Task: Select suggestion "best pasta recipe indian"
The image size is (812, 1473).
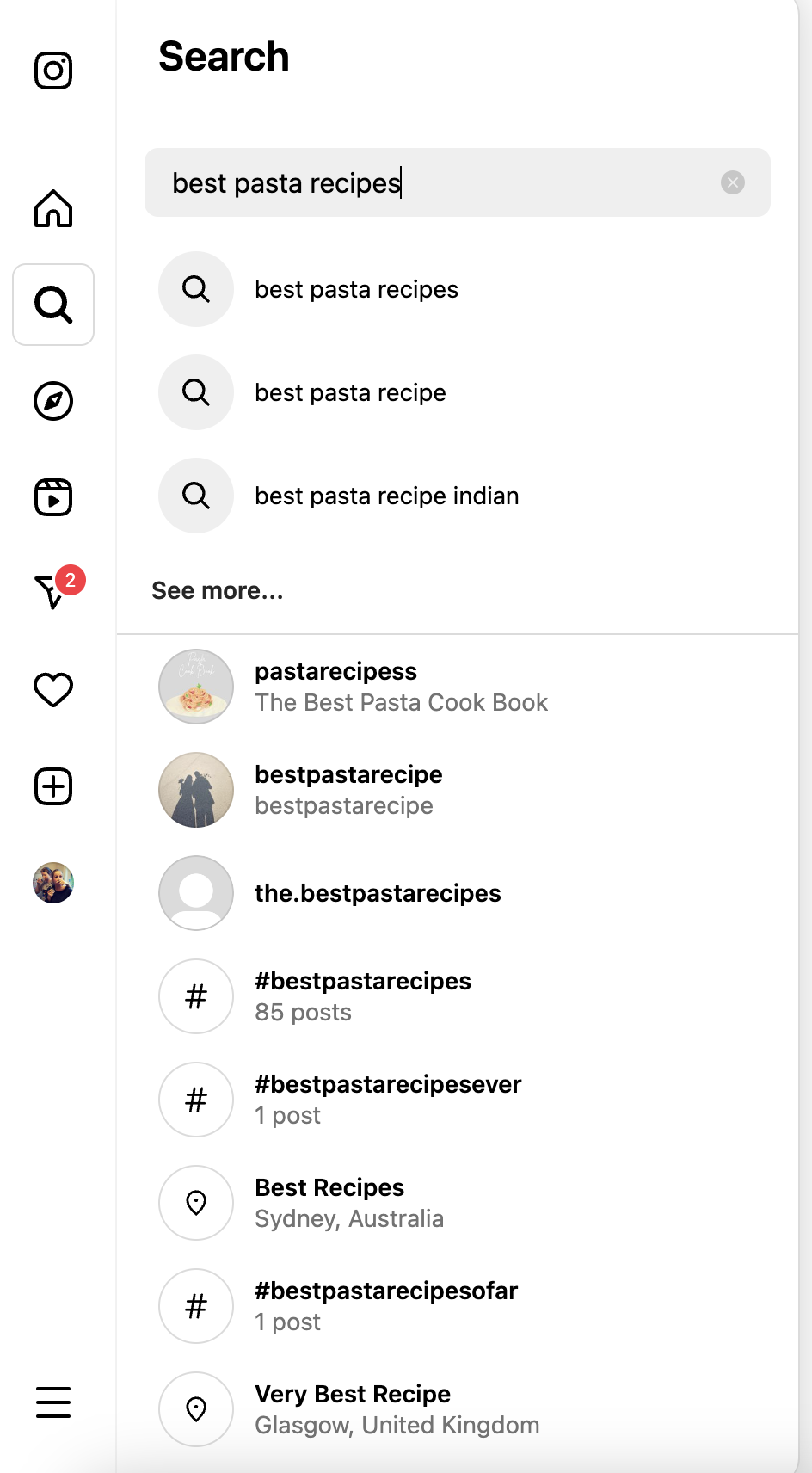Action: point(458,496)
